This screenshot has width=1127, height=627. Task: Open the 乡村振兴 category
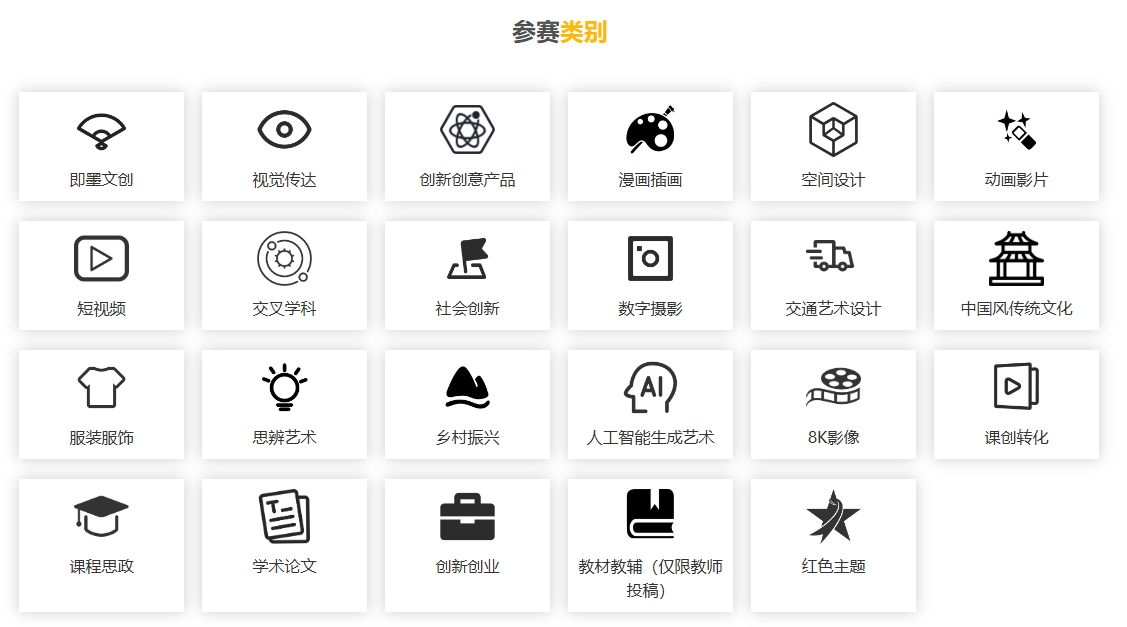[x=467, y=405]
